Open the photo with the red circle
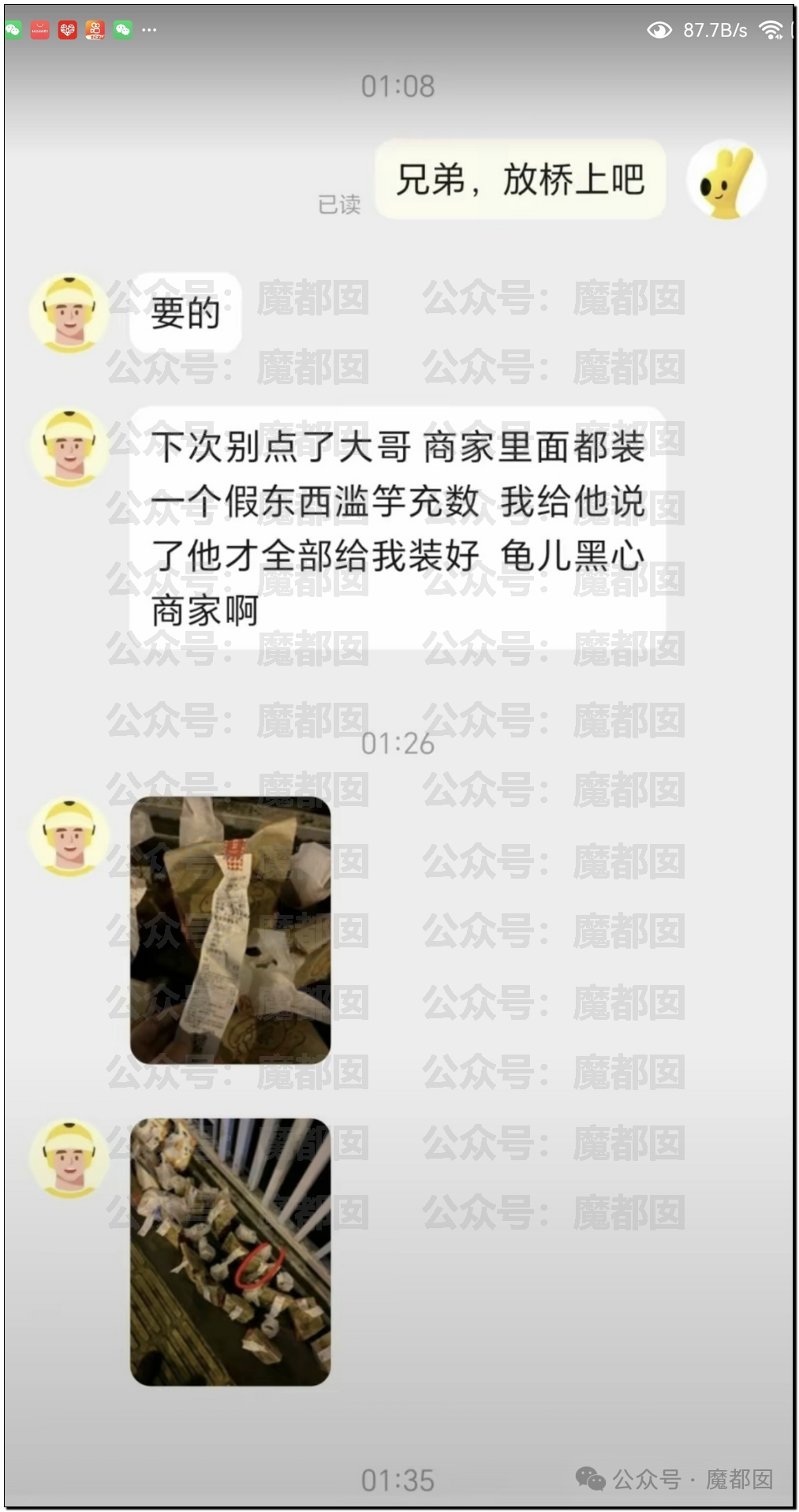Screen dimensions: 799x1512 pos(230,1251)
